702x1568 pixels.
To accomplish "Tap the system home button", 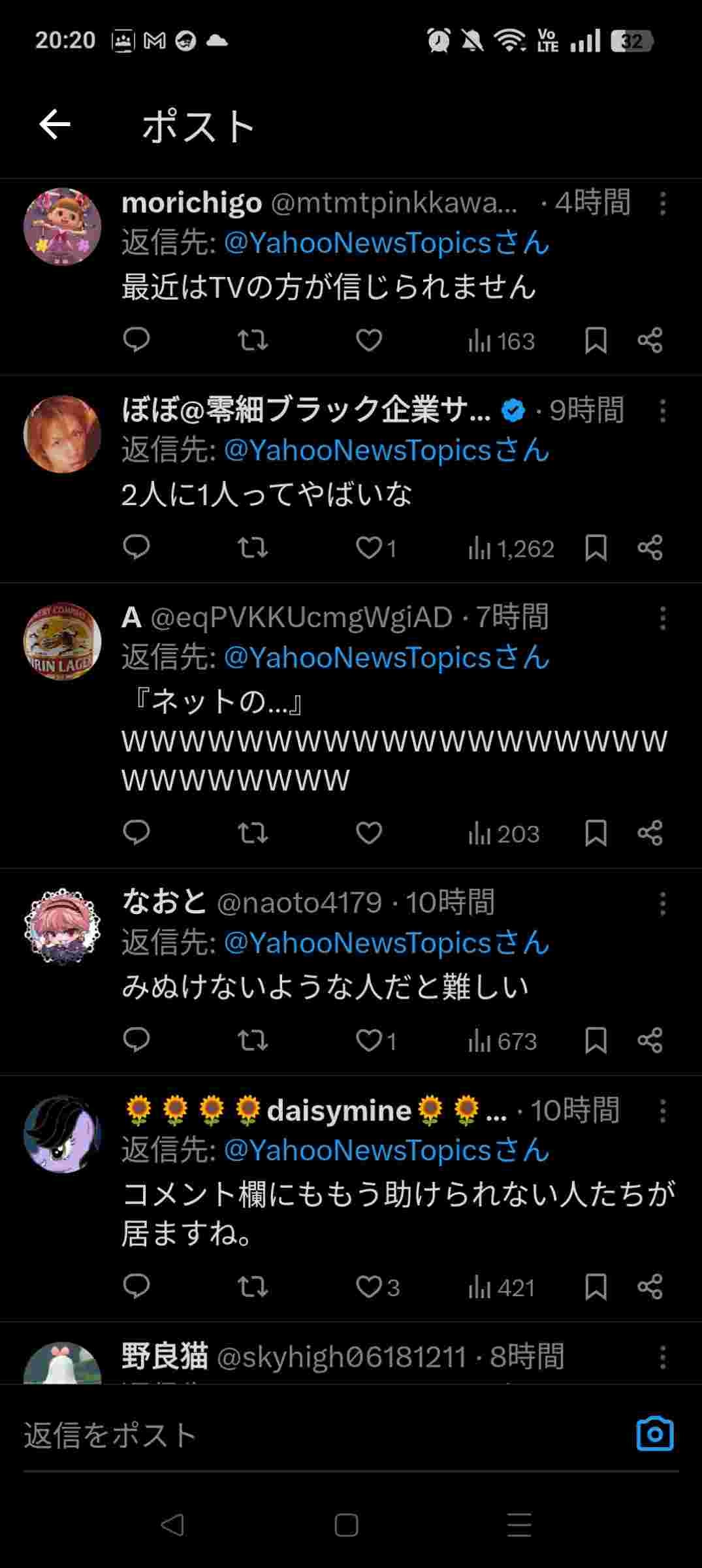I will [x=346, y=1526].
